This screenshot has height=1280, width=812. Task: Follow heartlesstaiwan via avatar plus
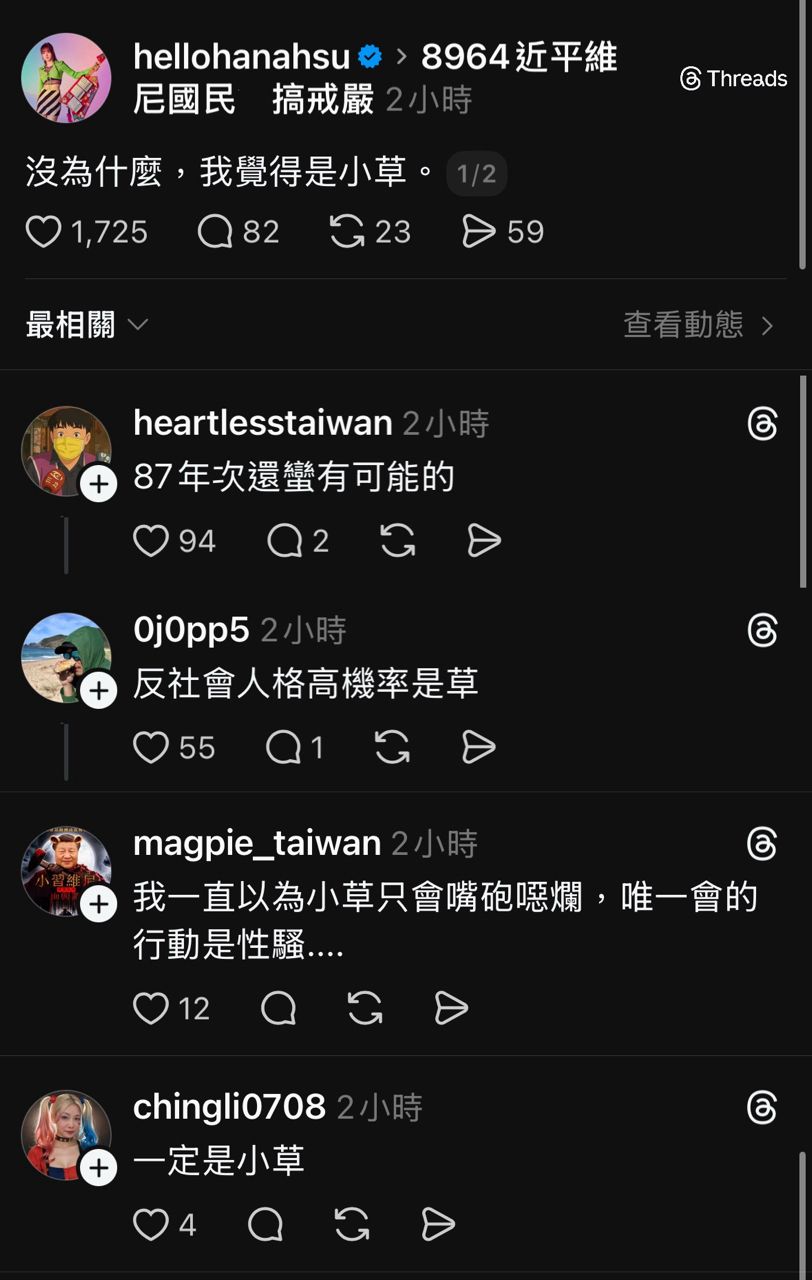pyautogui.click(x=99, y=484)
